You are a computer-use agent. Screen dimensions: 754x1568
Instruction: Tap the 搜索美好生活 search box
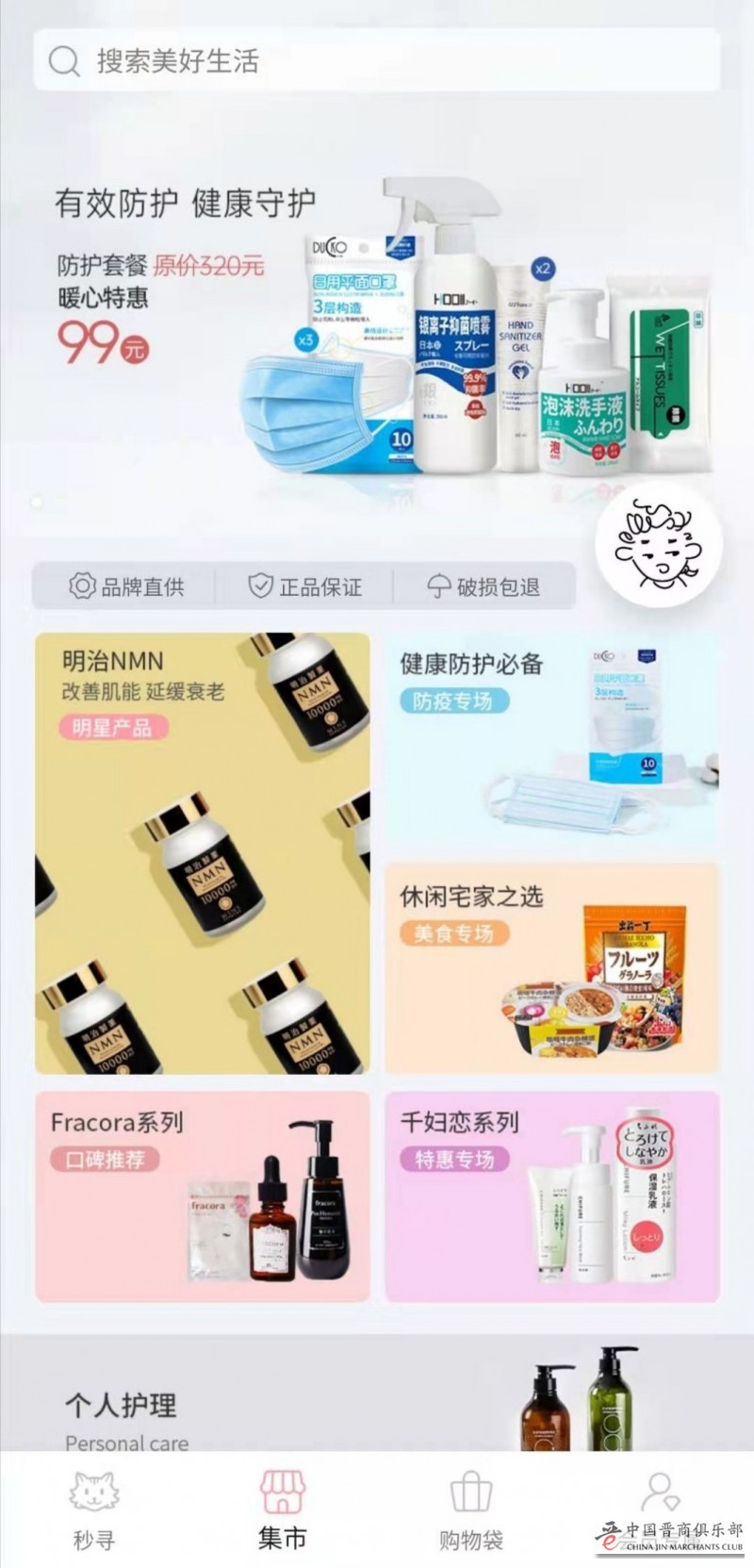pyautogui.click(x=377, y=61)
